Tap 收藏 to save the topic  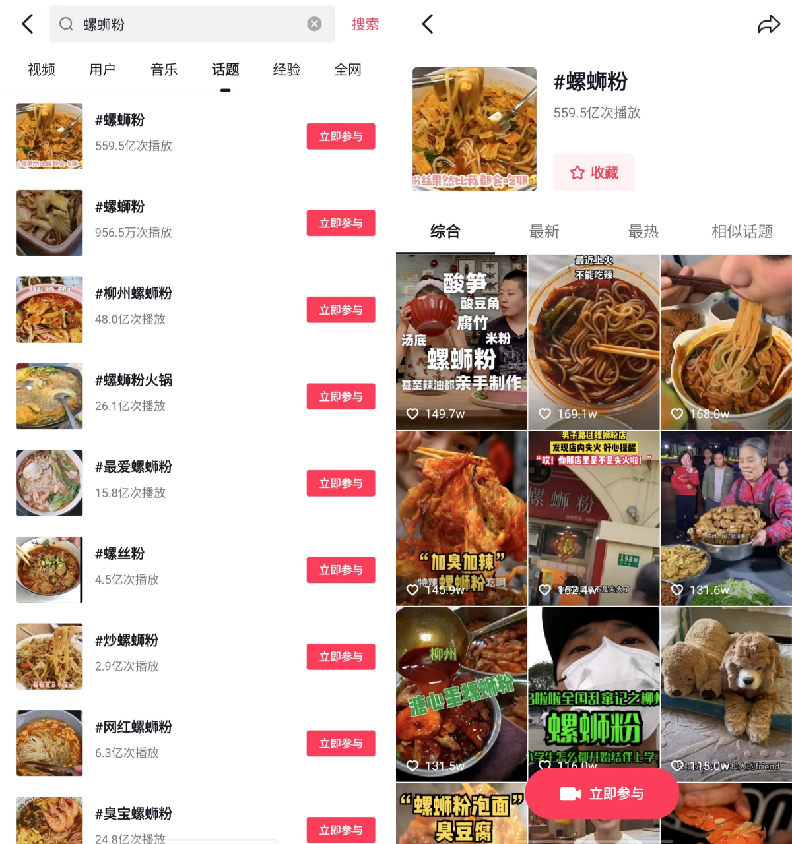(594, 173)
